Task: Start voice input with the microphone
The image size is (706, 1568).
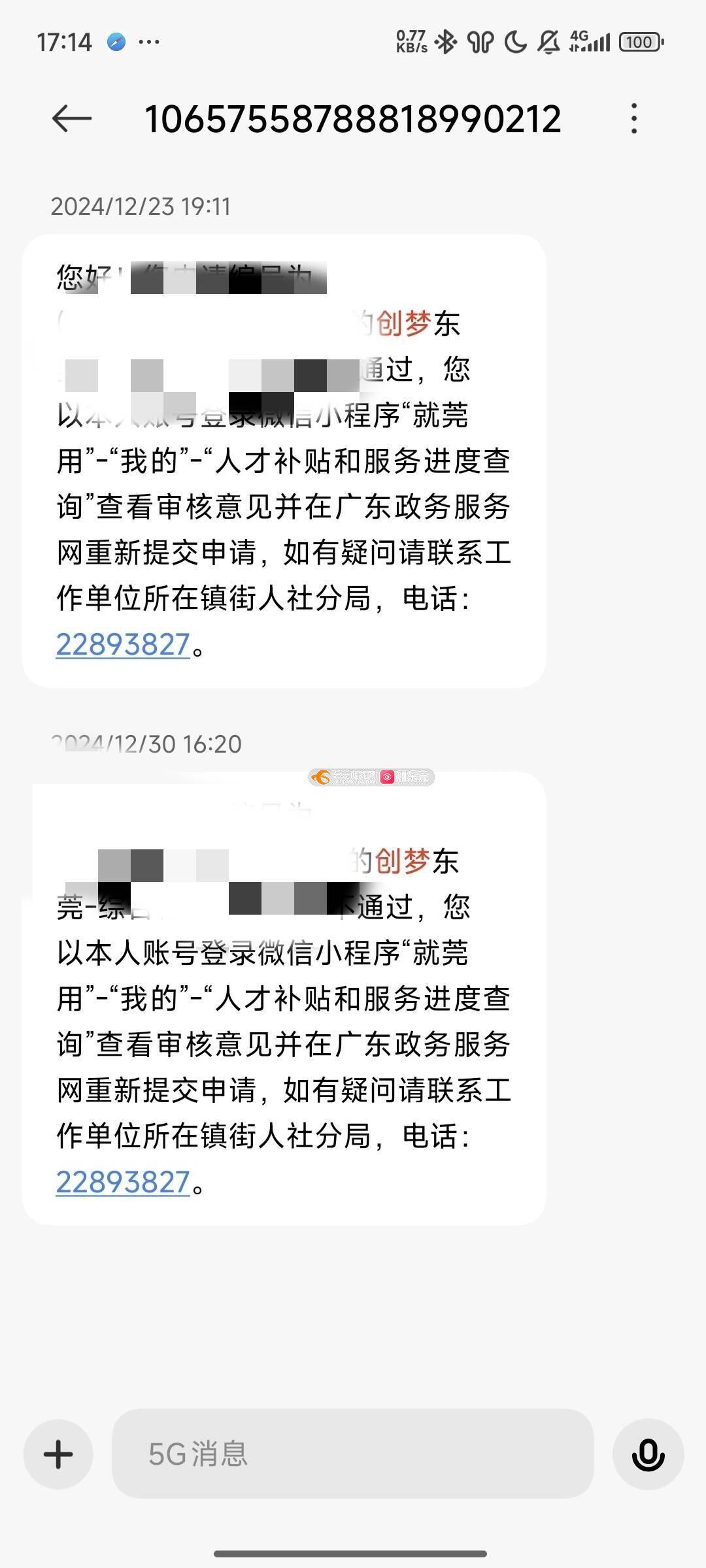Action: pos(648,1454)
